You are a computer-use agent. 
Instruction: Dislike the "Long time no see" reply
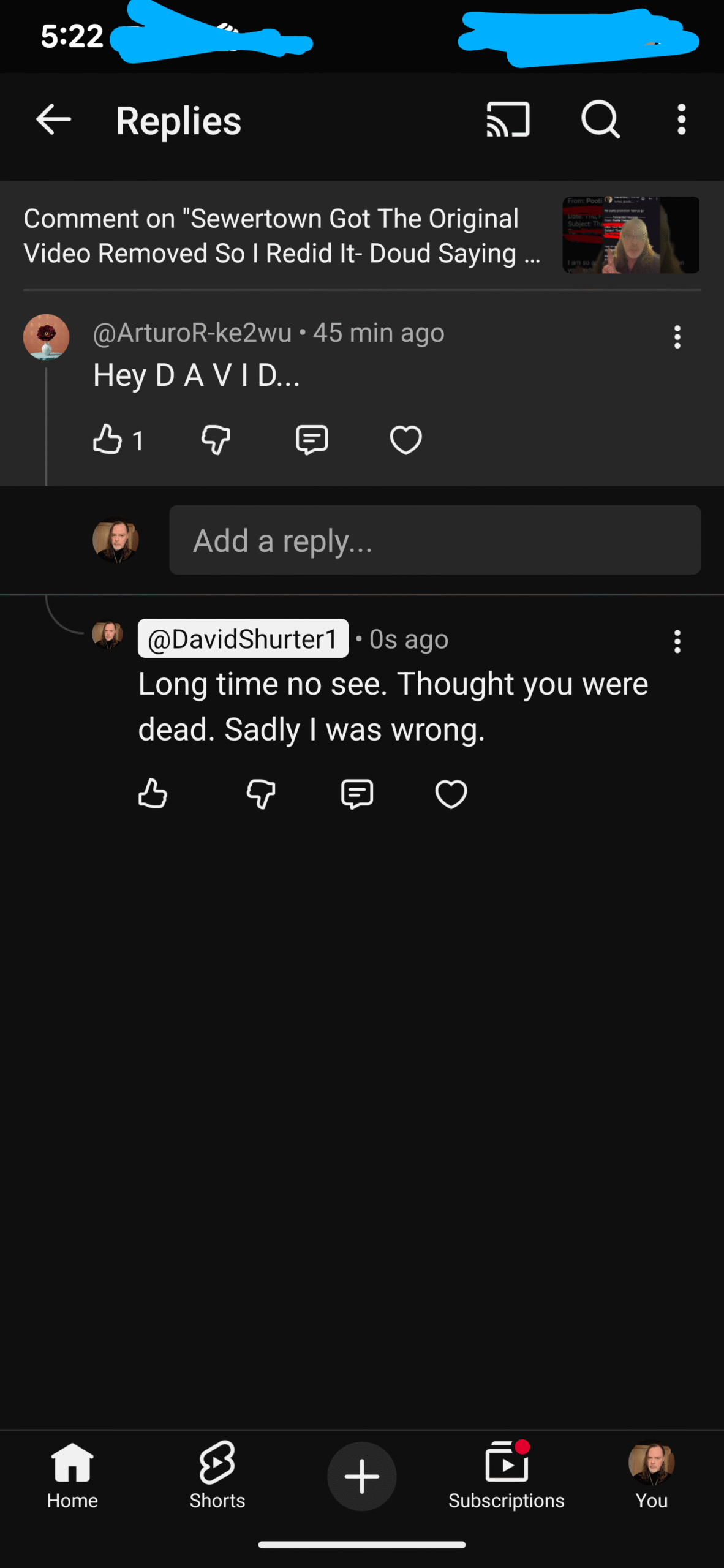261,794
